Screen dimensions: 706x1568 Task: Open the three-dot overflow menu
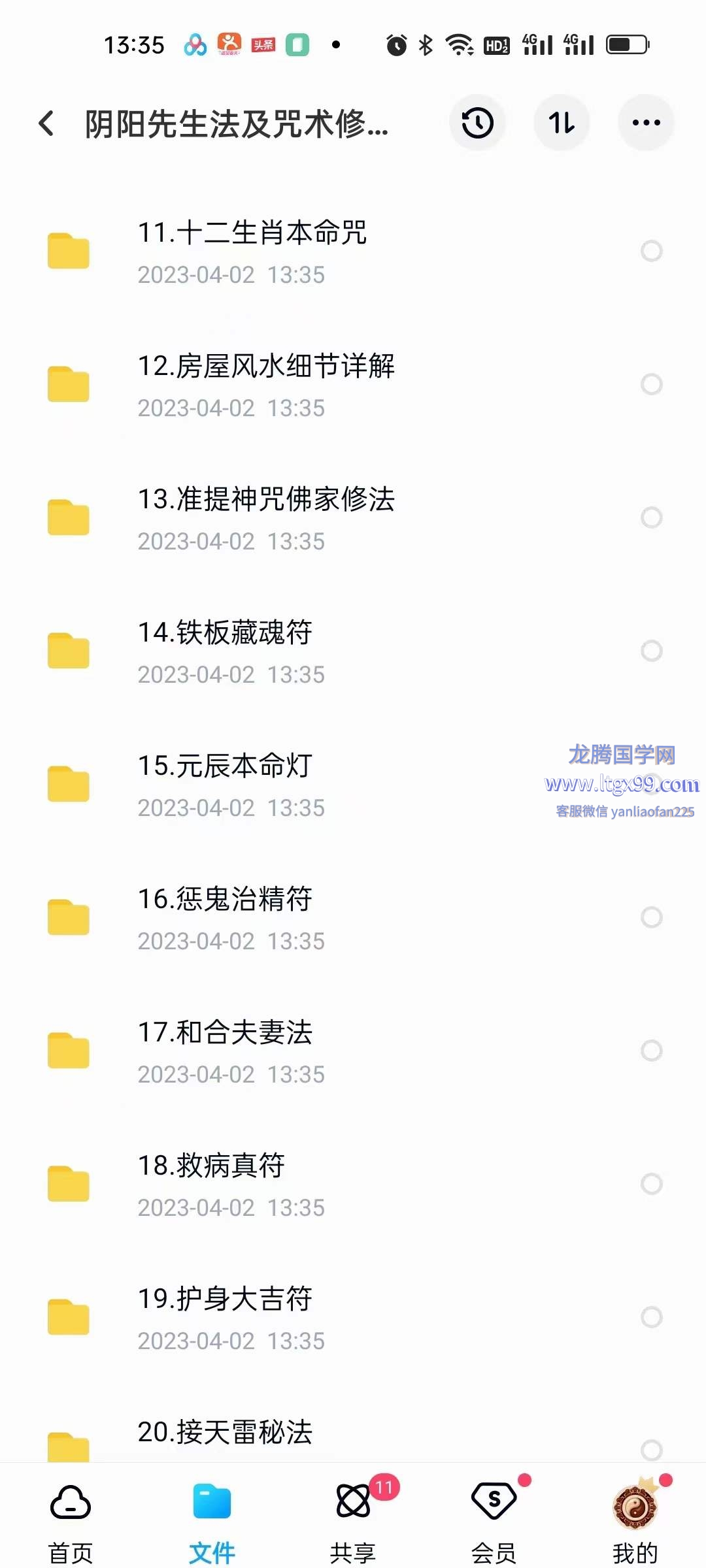pos(646,123)
